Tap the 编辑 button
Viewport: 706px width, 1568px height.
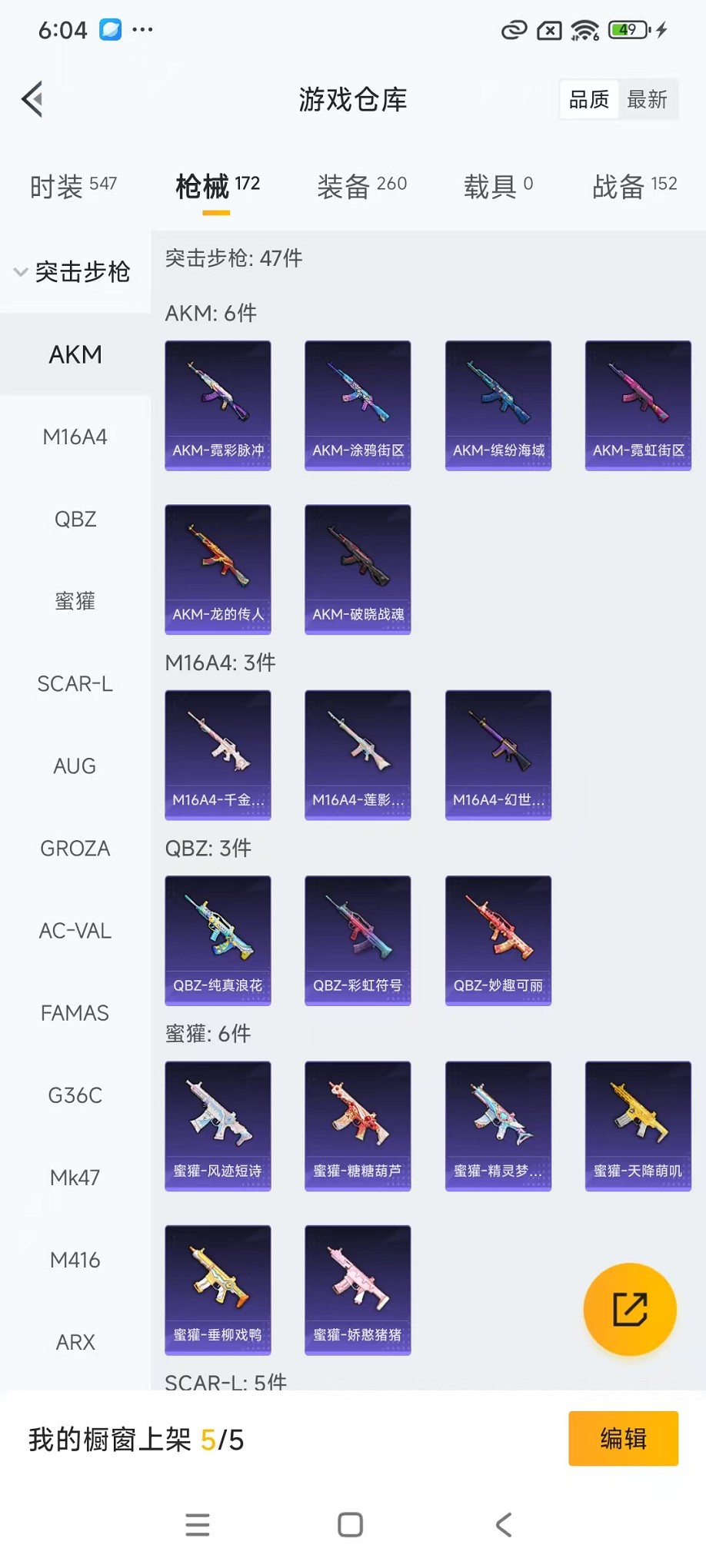pyautogui.click(x=623, y=1438)
